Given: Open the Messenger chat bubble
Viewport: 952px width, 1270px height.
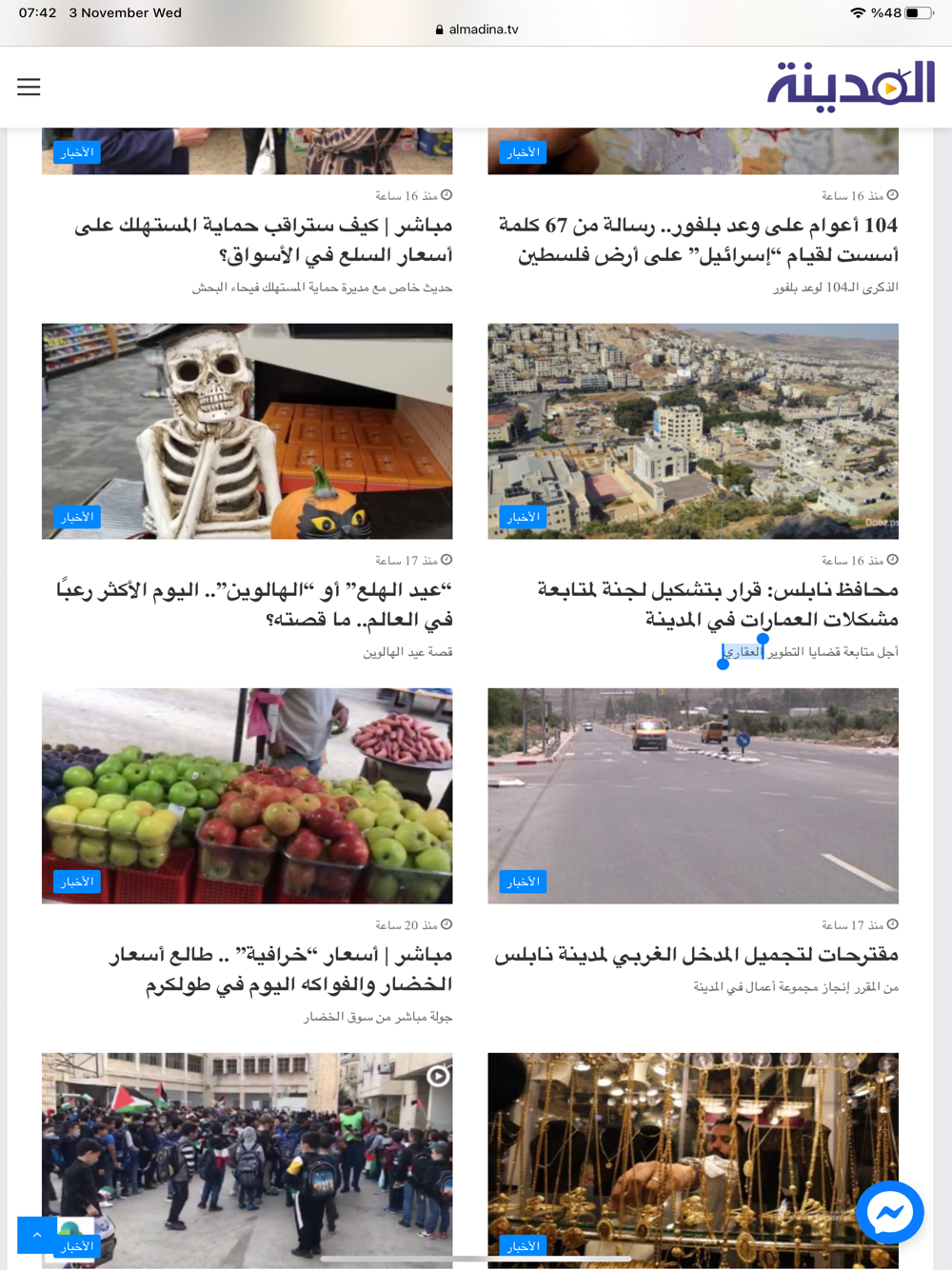Looking at the screenshot, I should pos(889,1213).
